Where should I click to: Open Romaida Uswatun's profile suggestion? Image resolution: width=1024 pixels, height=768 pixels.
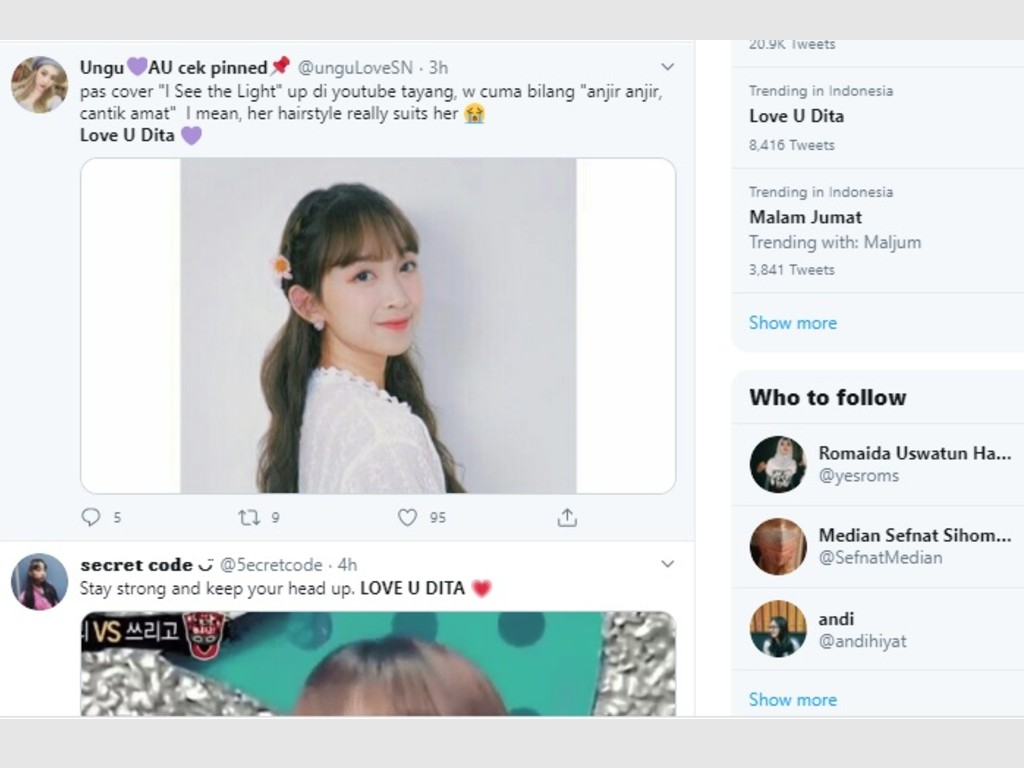(x=914, y=453)
